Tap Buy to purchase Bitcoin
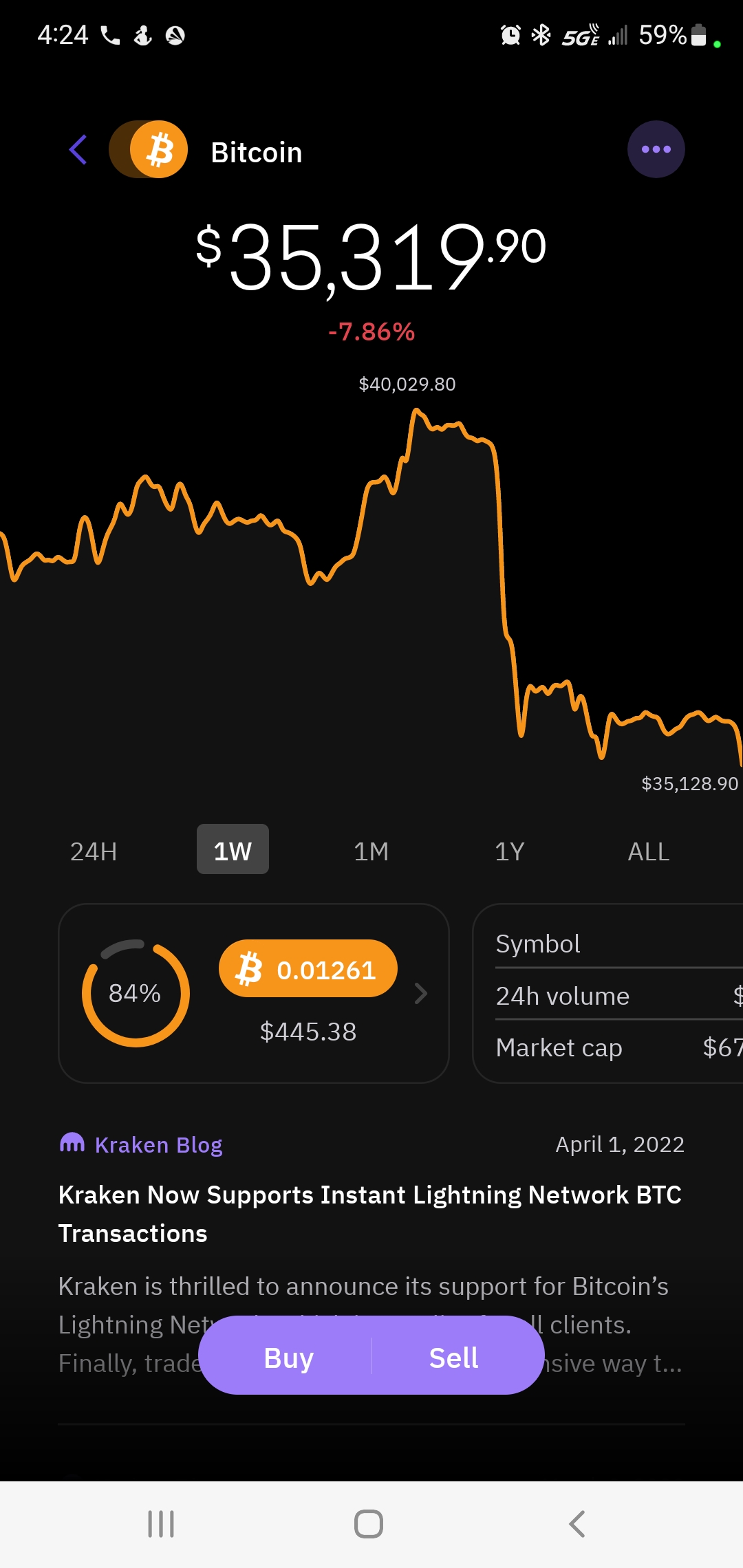Viewport: 743px width, 1568px height. [288, 1358]
